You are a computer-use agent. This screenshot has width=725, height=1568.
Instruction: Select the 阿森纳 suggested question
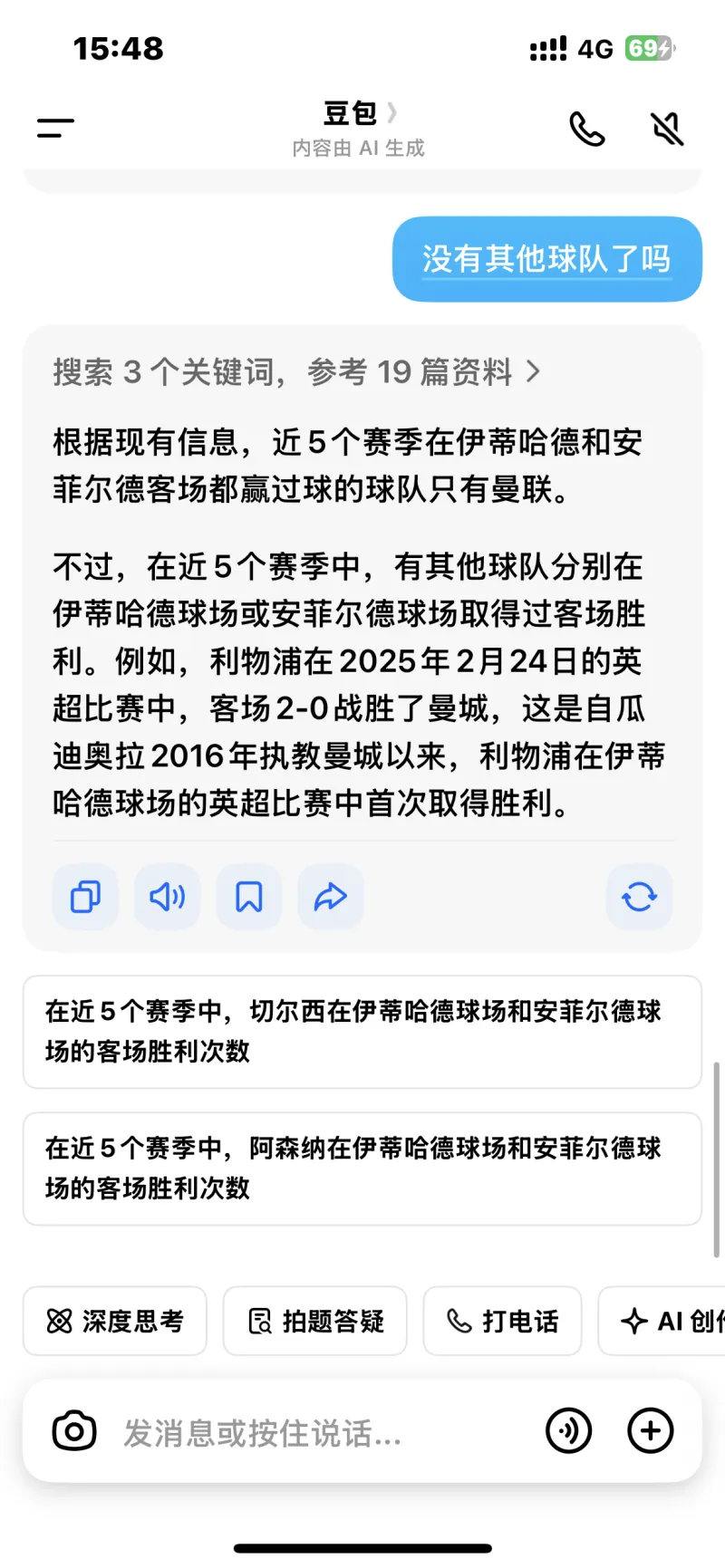click(362, 1169)
